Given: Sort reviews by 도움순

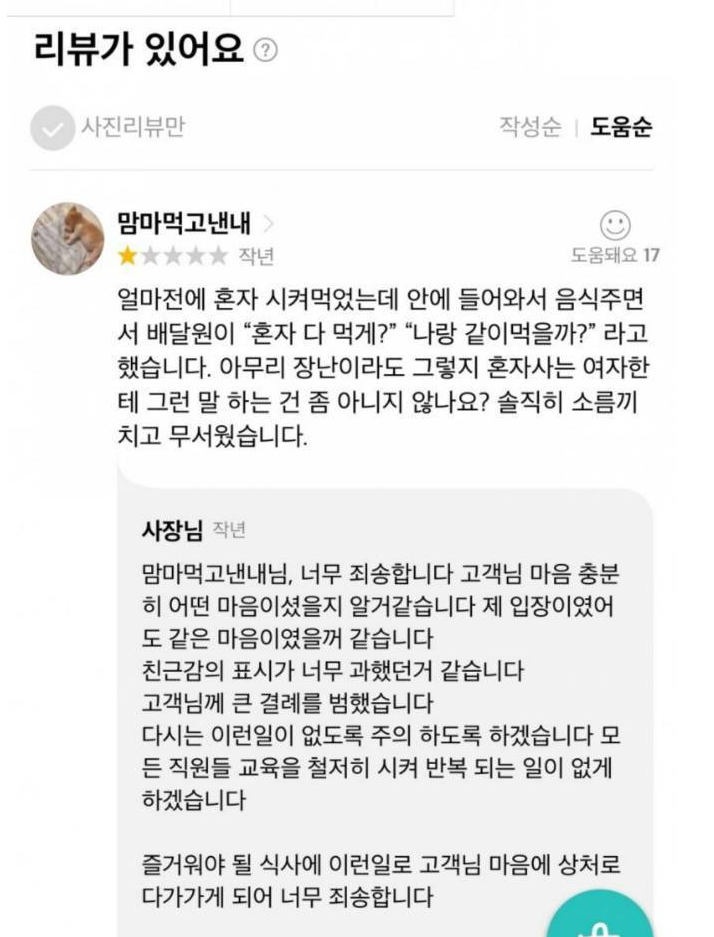Looking at the screenshot, I should [621, 127].
